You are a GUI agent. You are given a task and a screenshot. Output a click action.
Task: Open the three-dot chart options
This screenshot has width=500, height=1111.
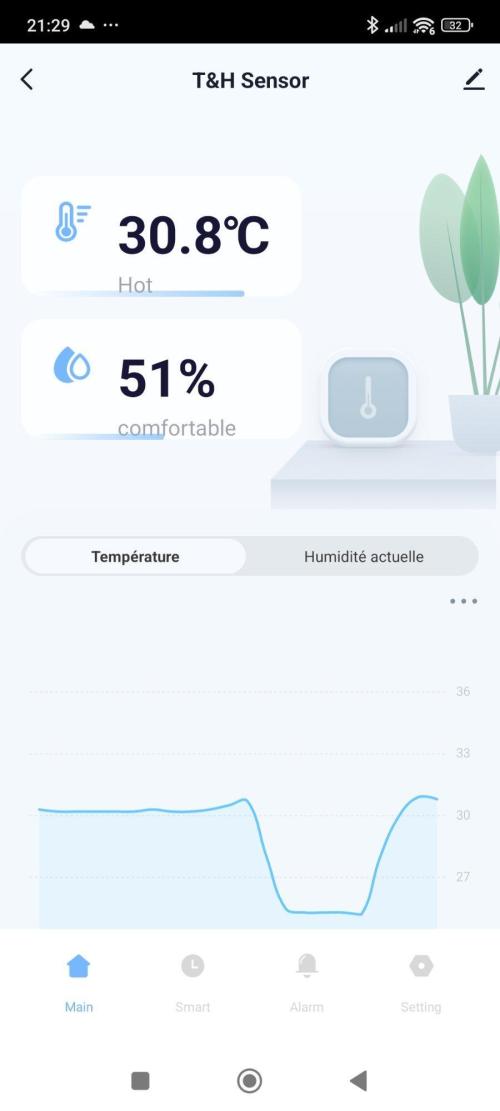[464, 602]
